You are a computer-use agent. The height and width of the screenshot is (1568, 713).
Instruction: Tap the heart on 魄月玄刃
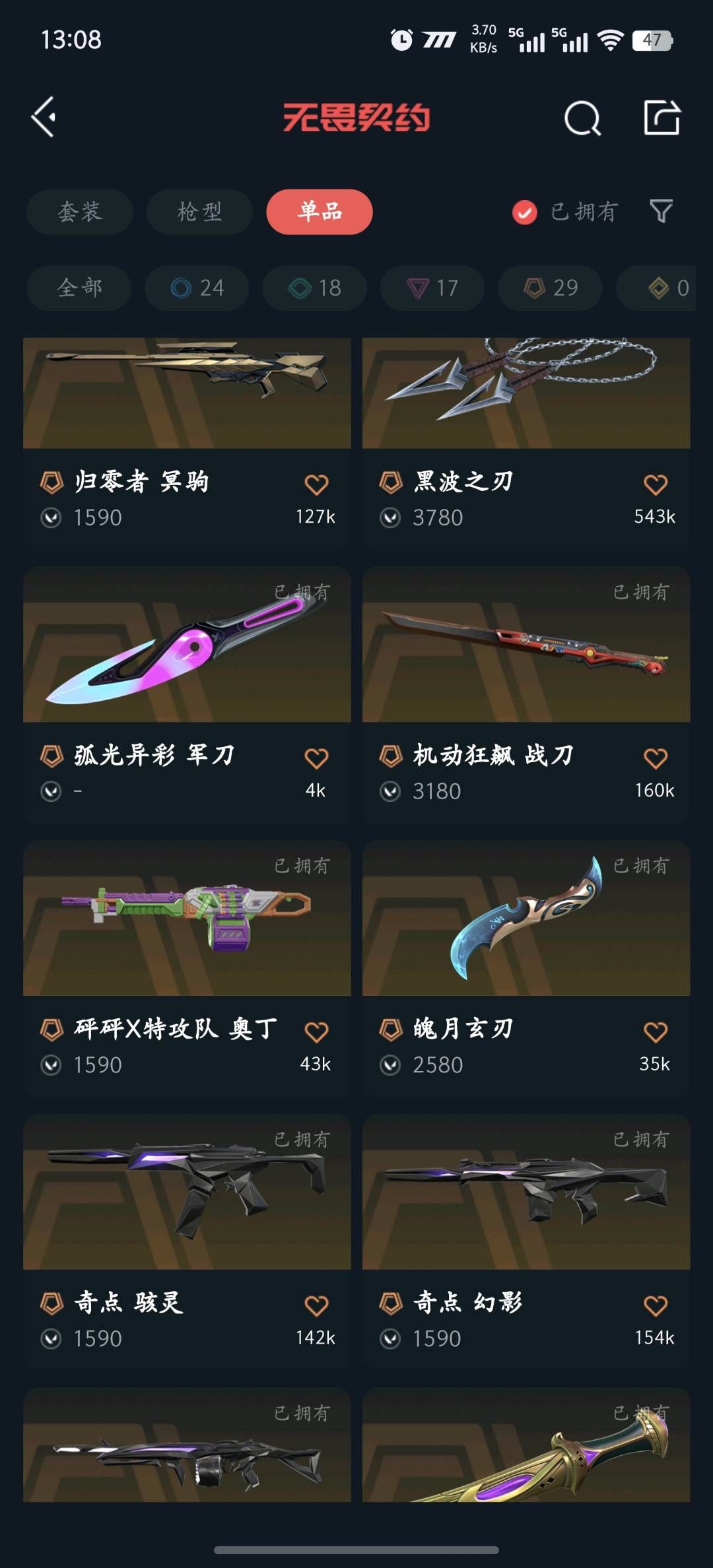[655, 1031]
